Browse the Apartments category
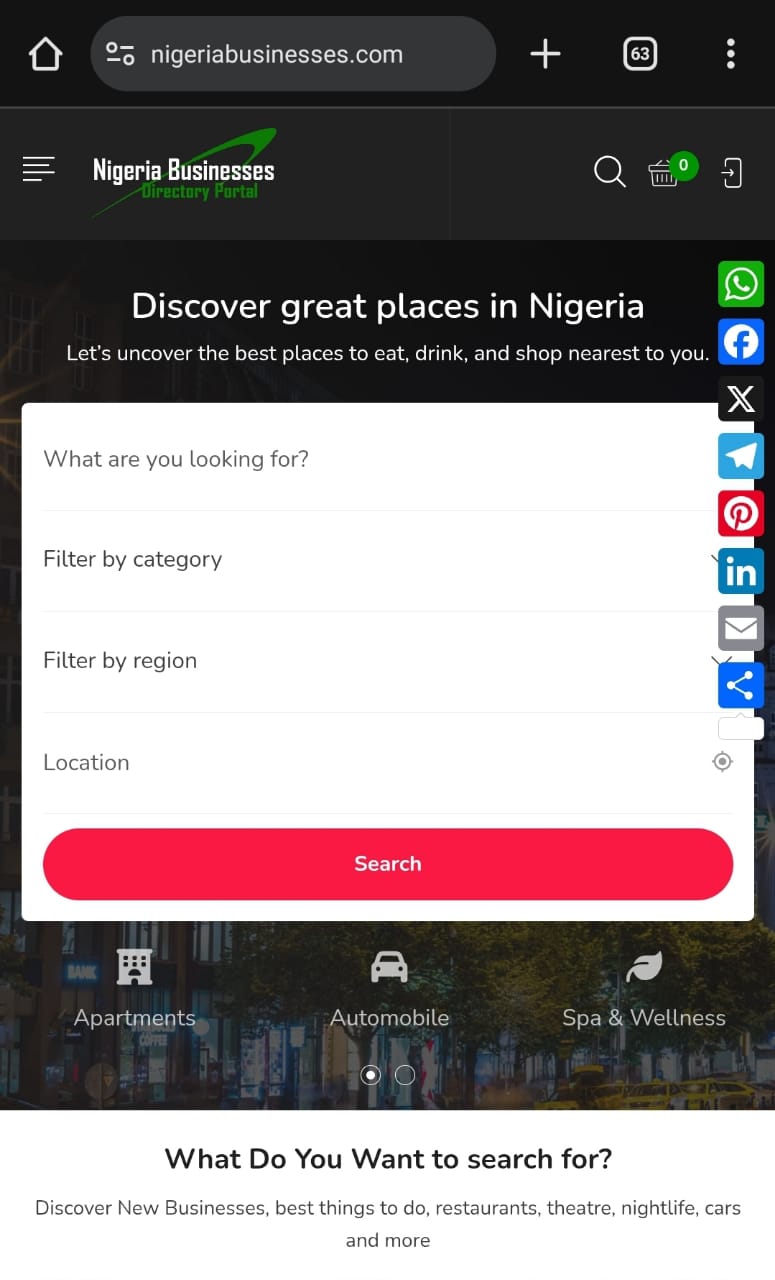Image resolution: width=775 pixels, height=1280 pixels. (135, 989)
